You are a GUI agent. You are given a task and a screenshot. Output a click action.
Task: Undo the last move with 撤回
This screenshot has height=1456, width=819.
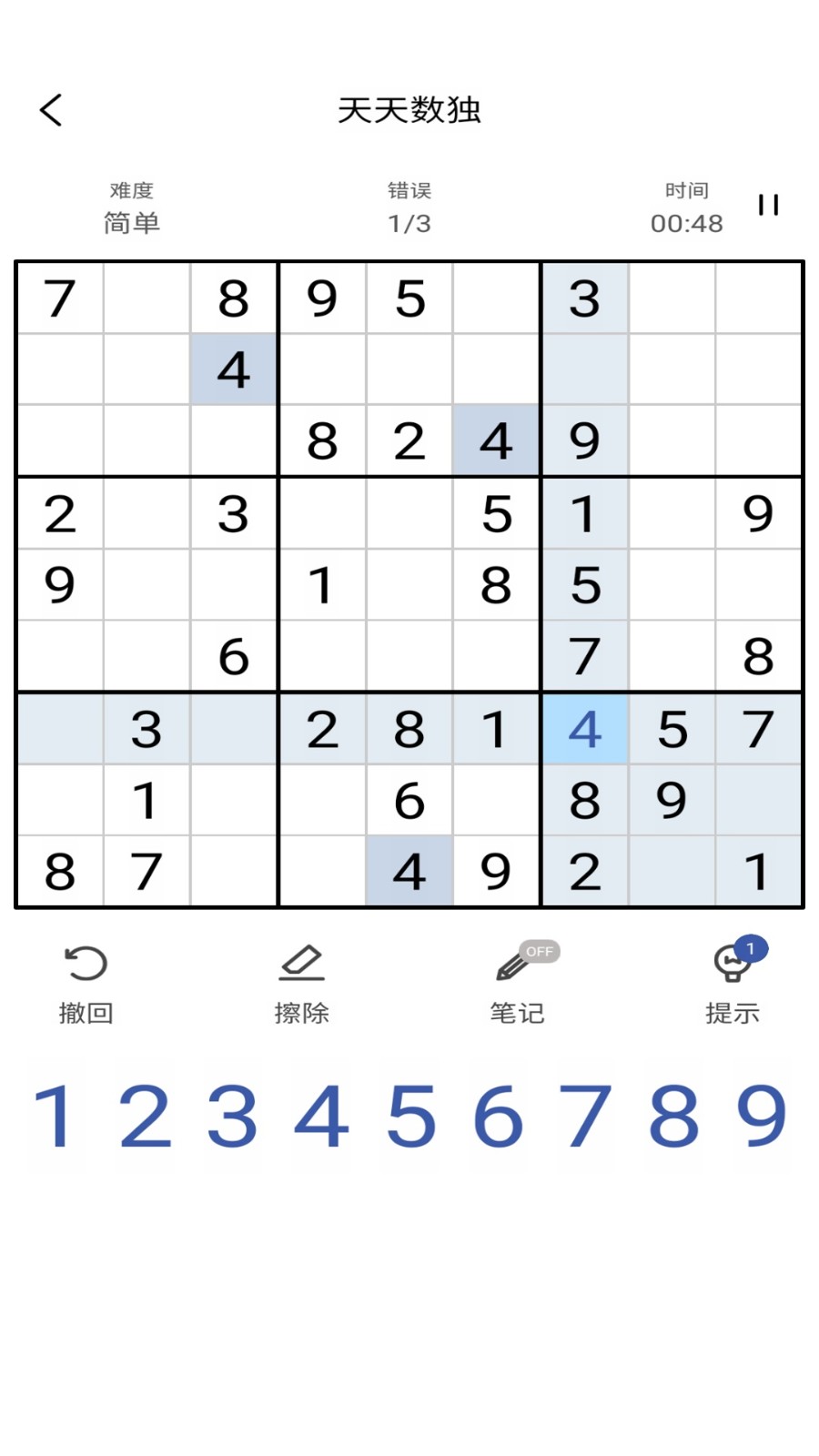pos(86,985)
